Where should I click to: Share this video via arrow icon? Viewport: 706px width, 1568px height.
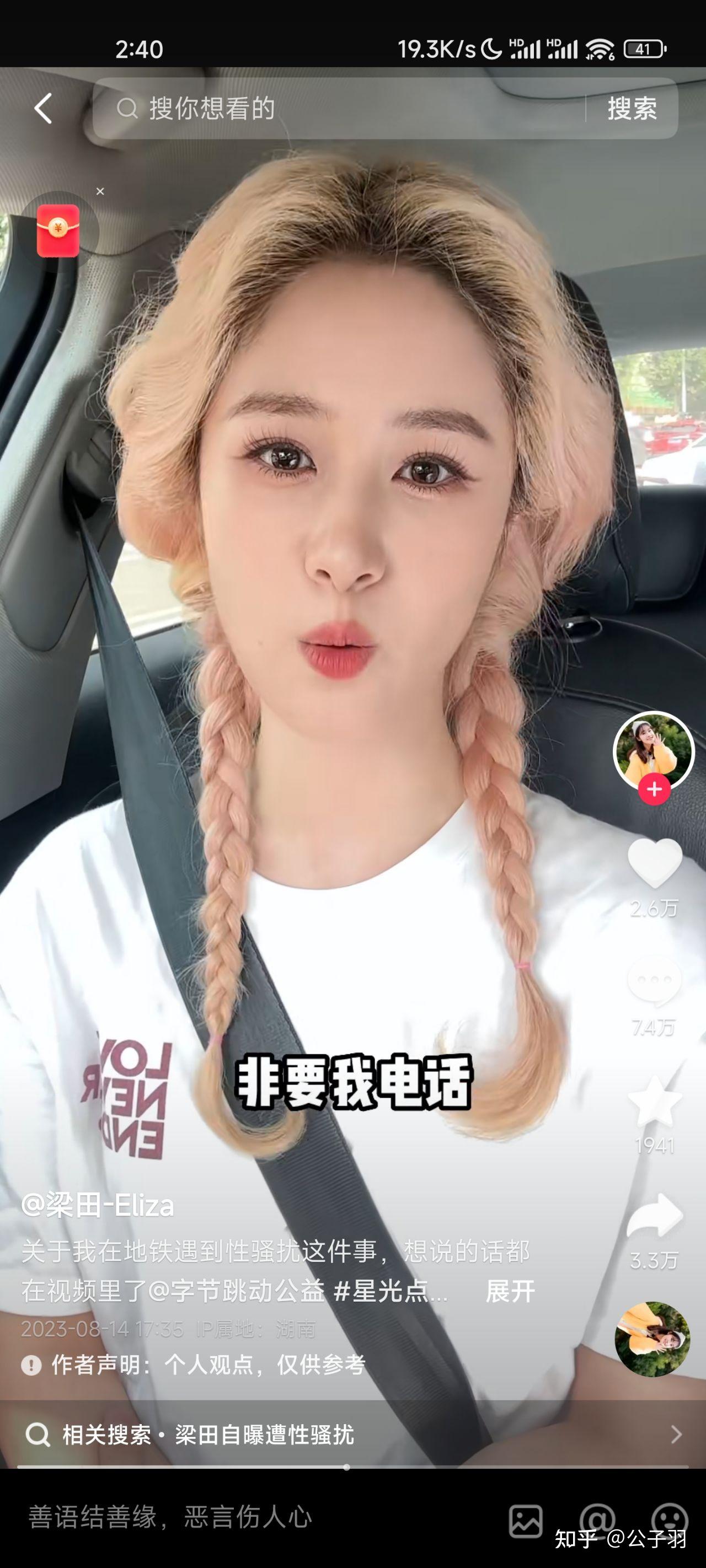[654, 1216]
